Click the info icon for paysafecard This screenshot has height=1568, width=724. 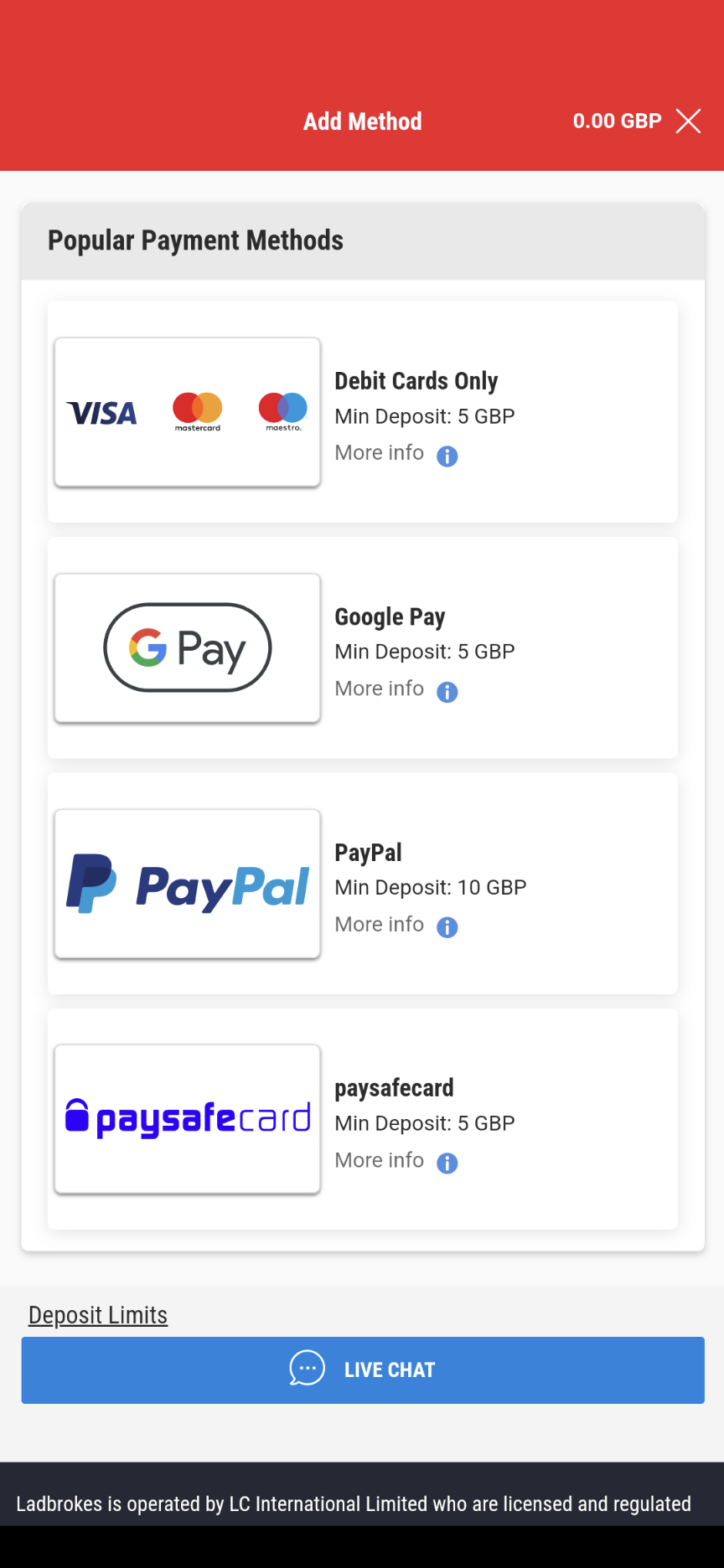(x=447, y=1163)
